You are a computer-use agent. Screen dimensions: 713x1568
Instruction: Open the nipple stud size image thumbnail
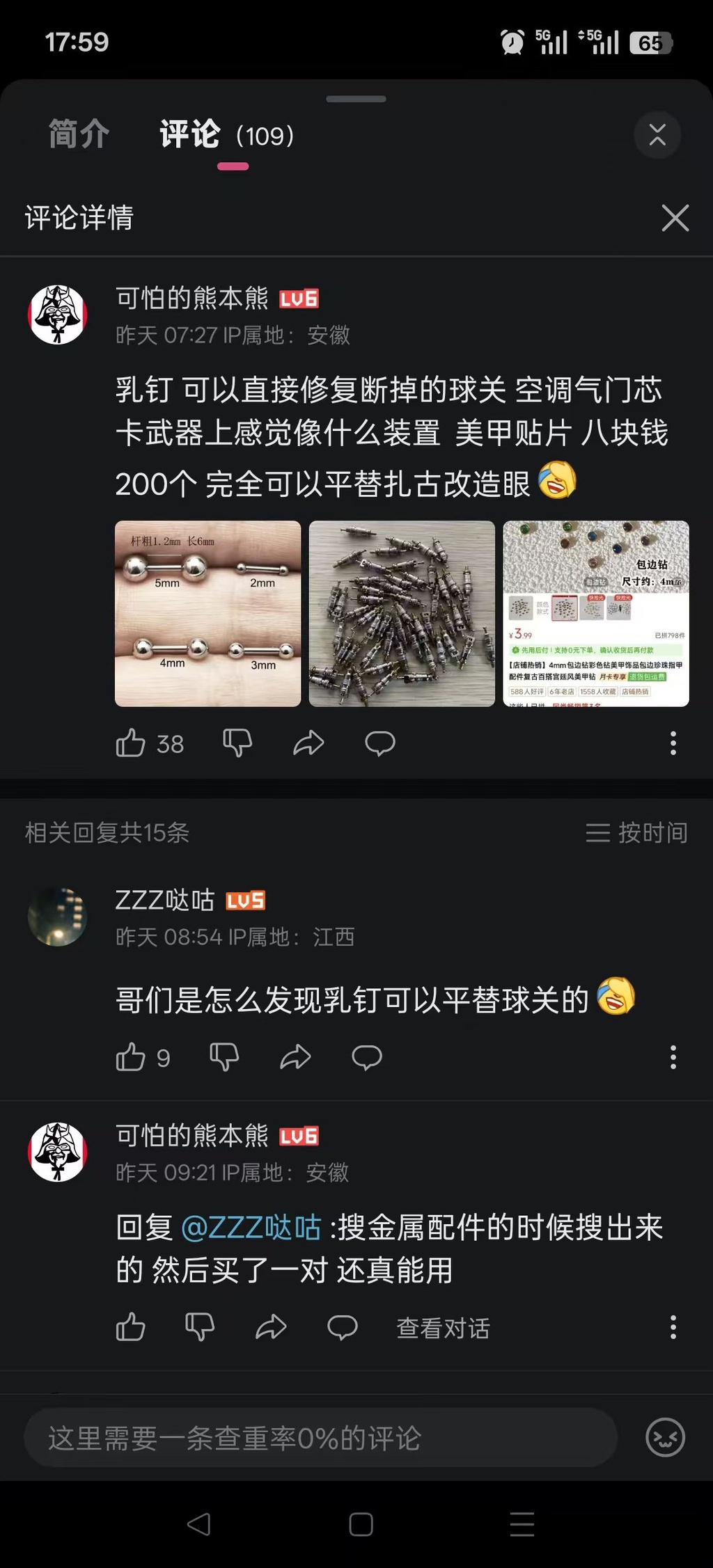coord(207,613)
